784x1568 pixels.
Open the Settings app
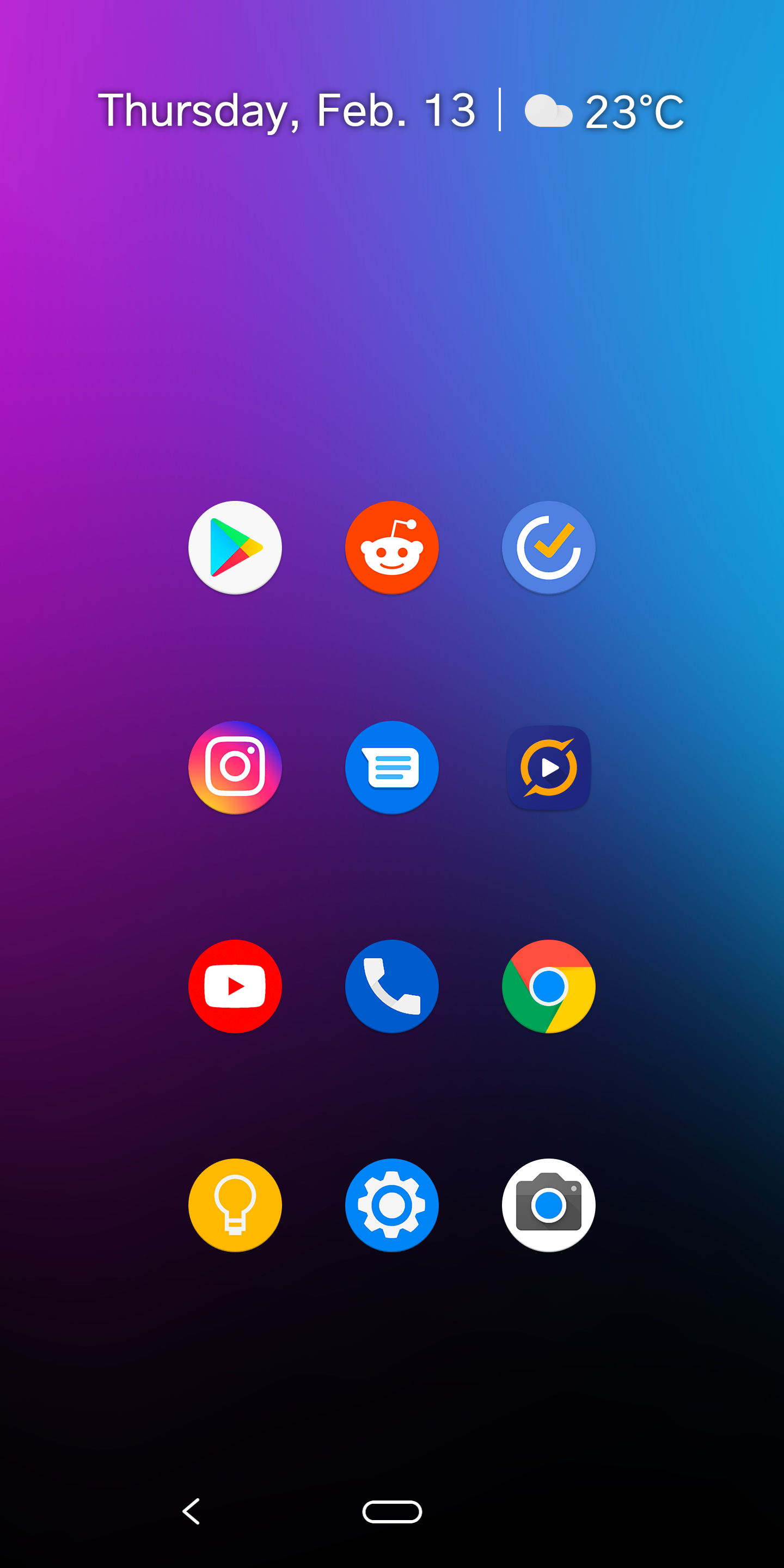[x=392, y=1205]
